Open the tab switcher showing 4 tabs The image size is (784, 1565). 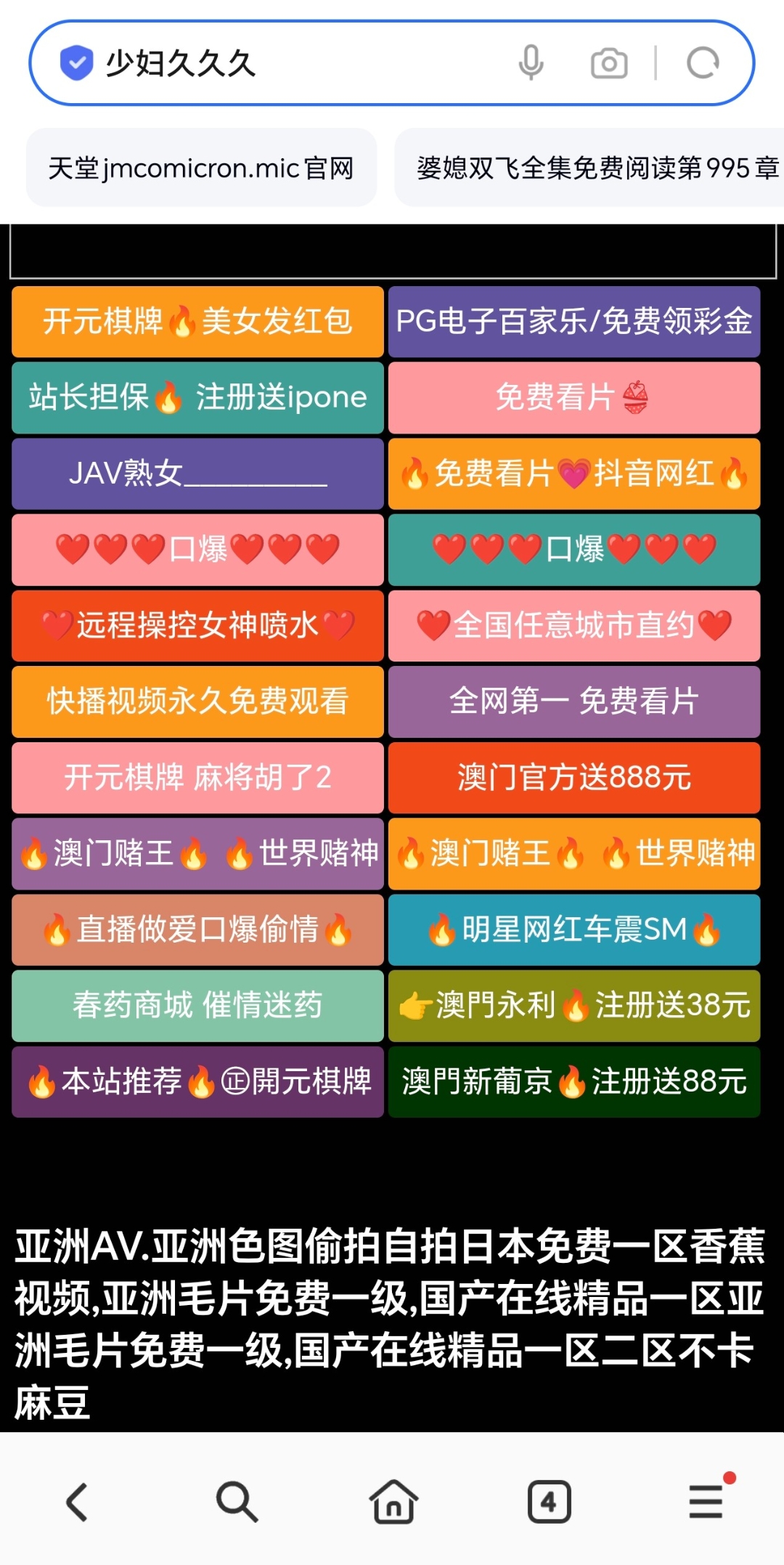pyautogui.click(x=549, y=1502)
